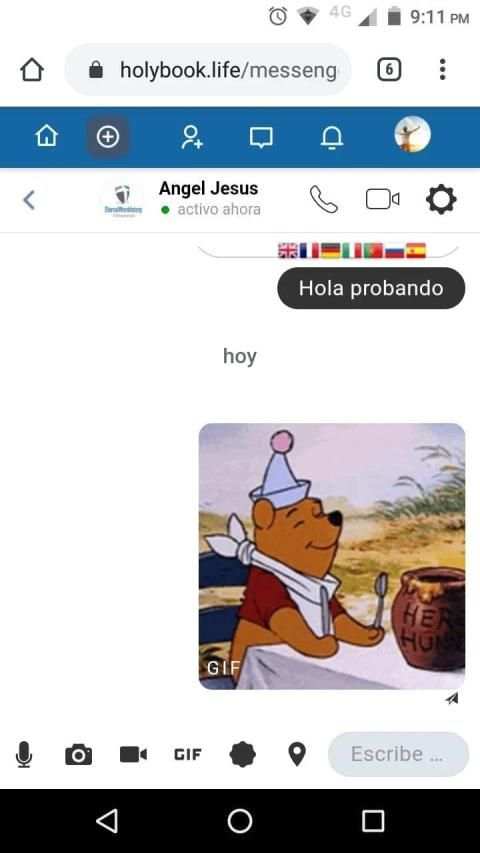Focus the Escribe message field
Image resolution: width=480 pixels, height=853 pixels.
click(398, 754)
